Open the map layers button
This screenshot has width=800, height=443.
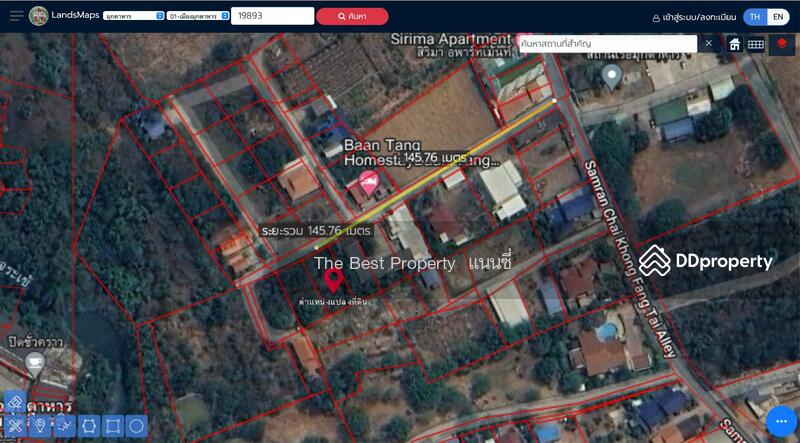(782, 44)
